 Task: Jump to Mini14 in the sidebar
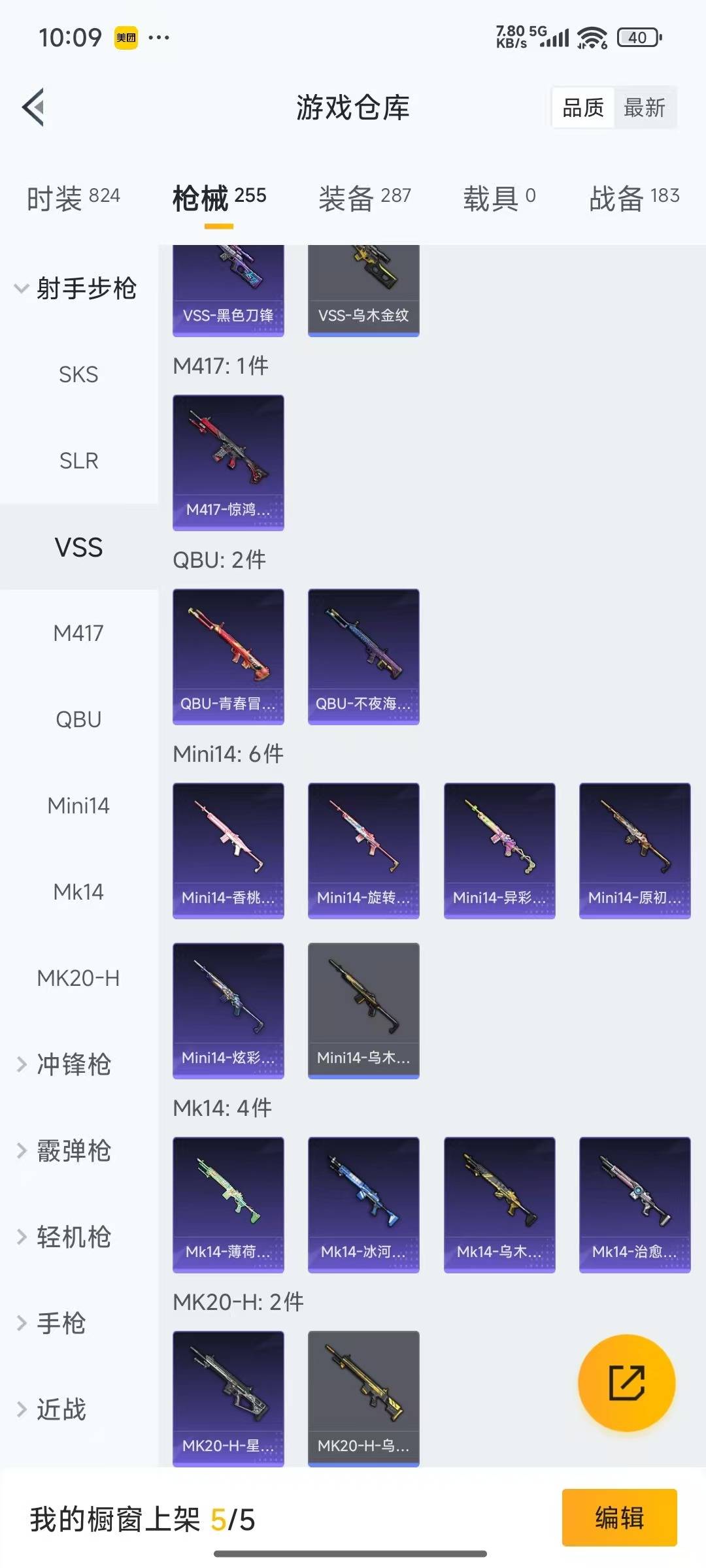pos(78,806)
